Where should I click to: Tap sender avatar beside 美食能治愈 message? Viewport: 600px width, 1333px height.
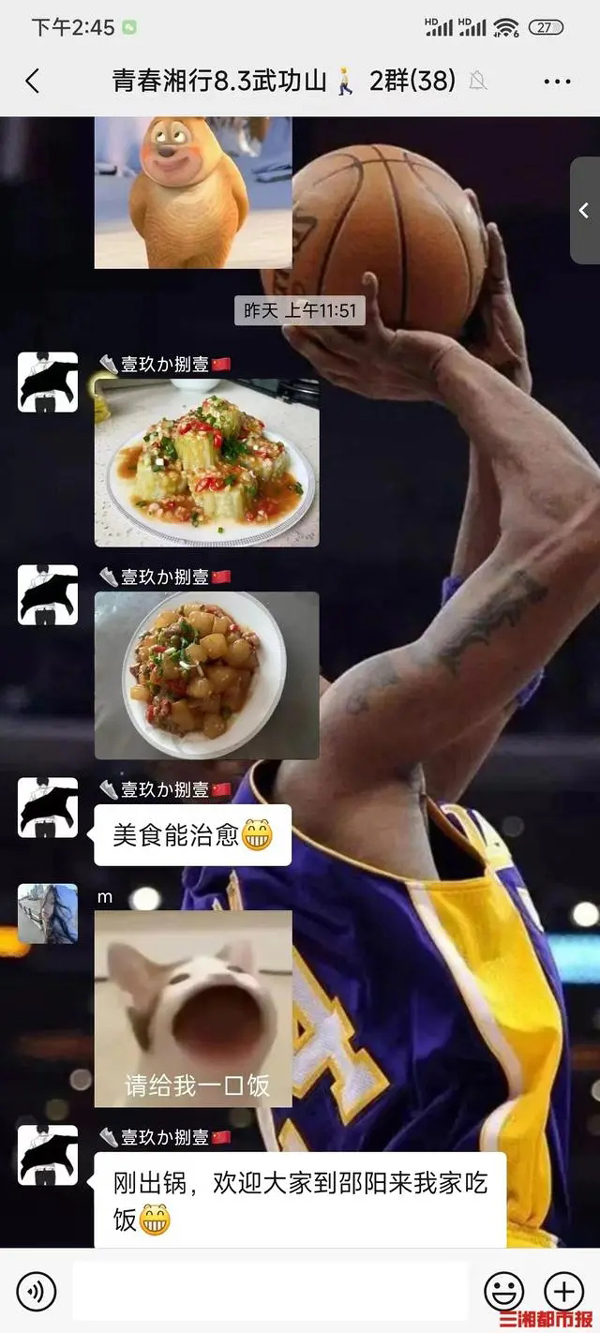tap(48, 808)
